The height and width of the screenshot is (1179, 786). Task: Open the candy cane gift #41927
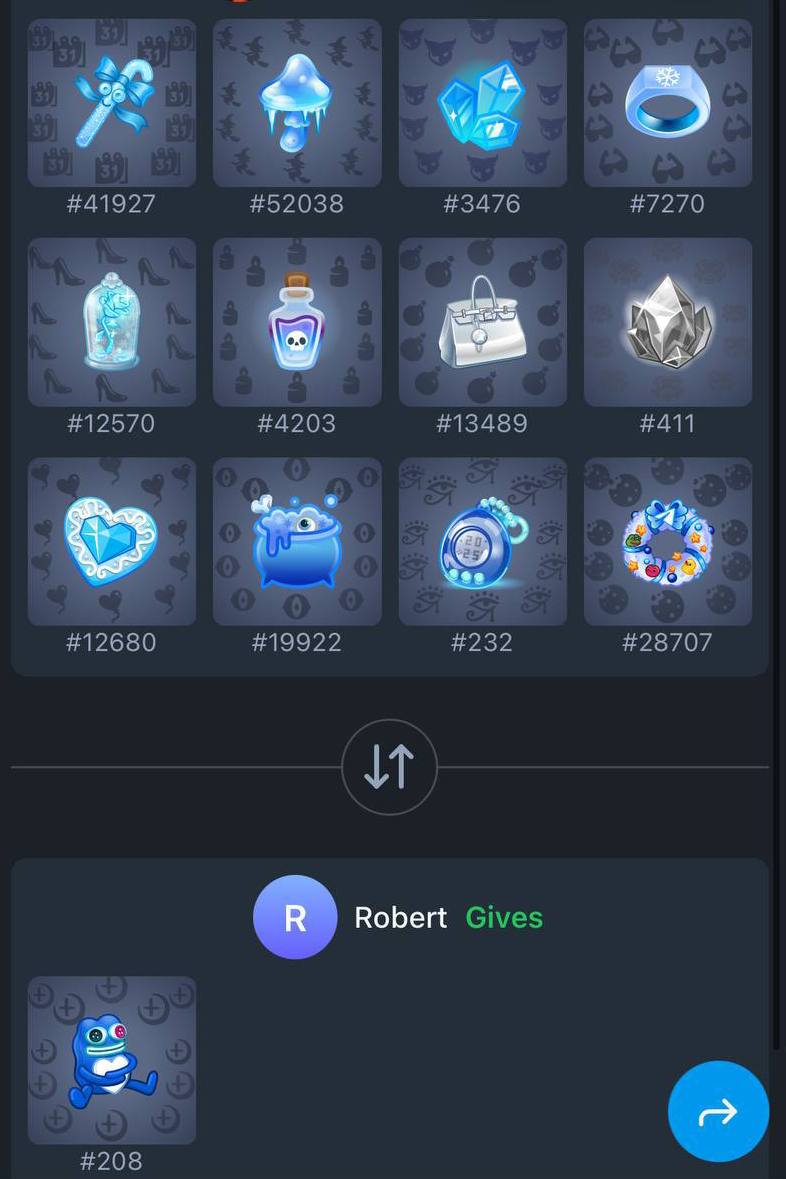(x=111, y=102)
